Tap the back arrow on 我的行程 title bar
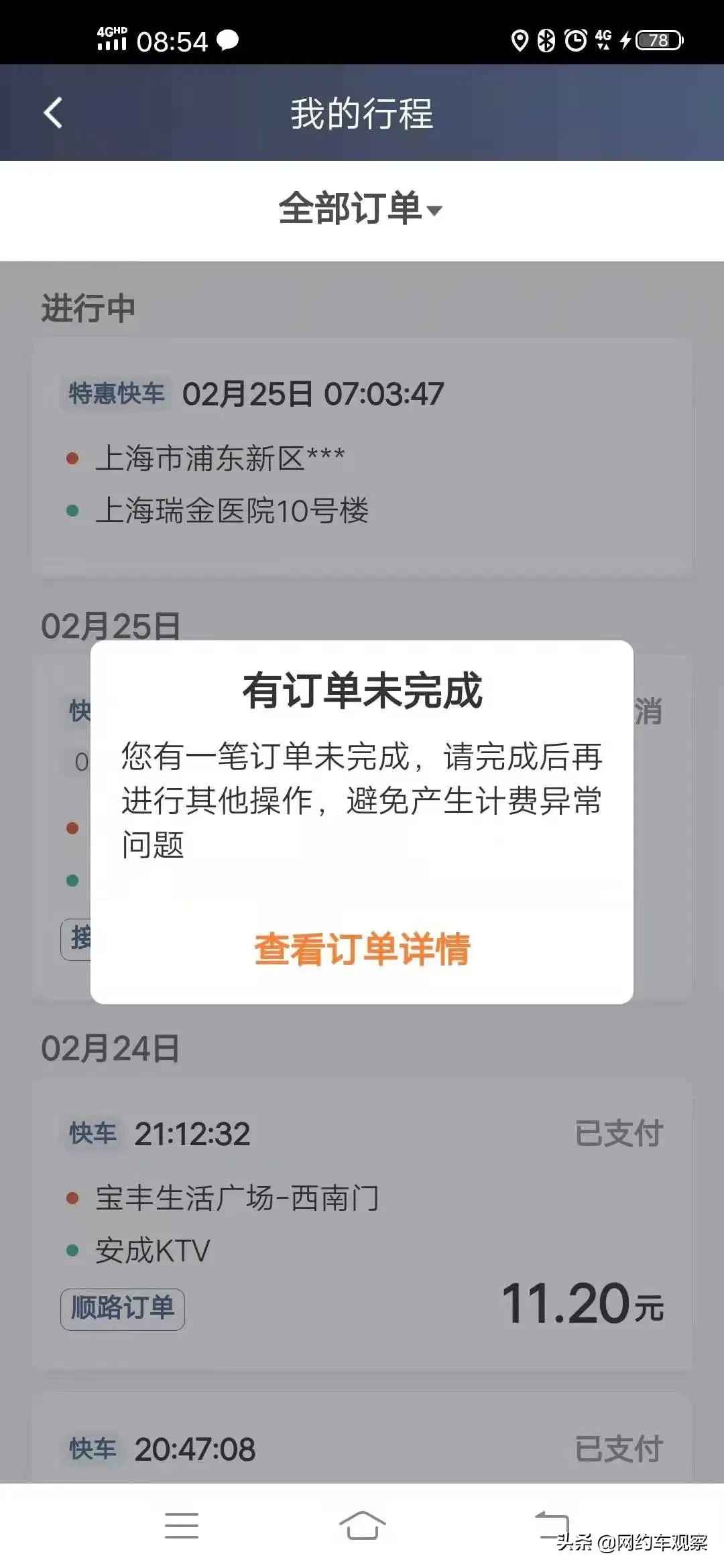The image size is (724, 1568). click(x=52, y=114)
